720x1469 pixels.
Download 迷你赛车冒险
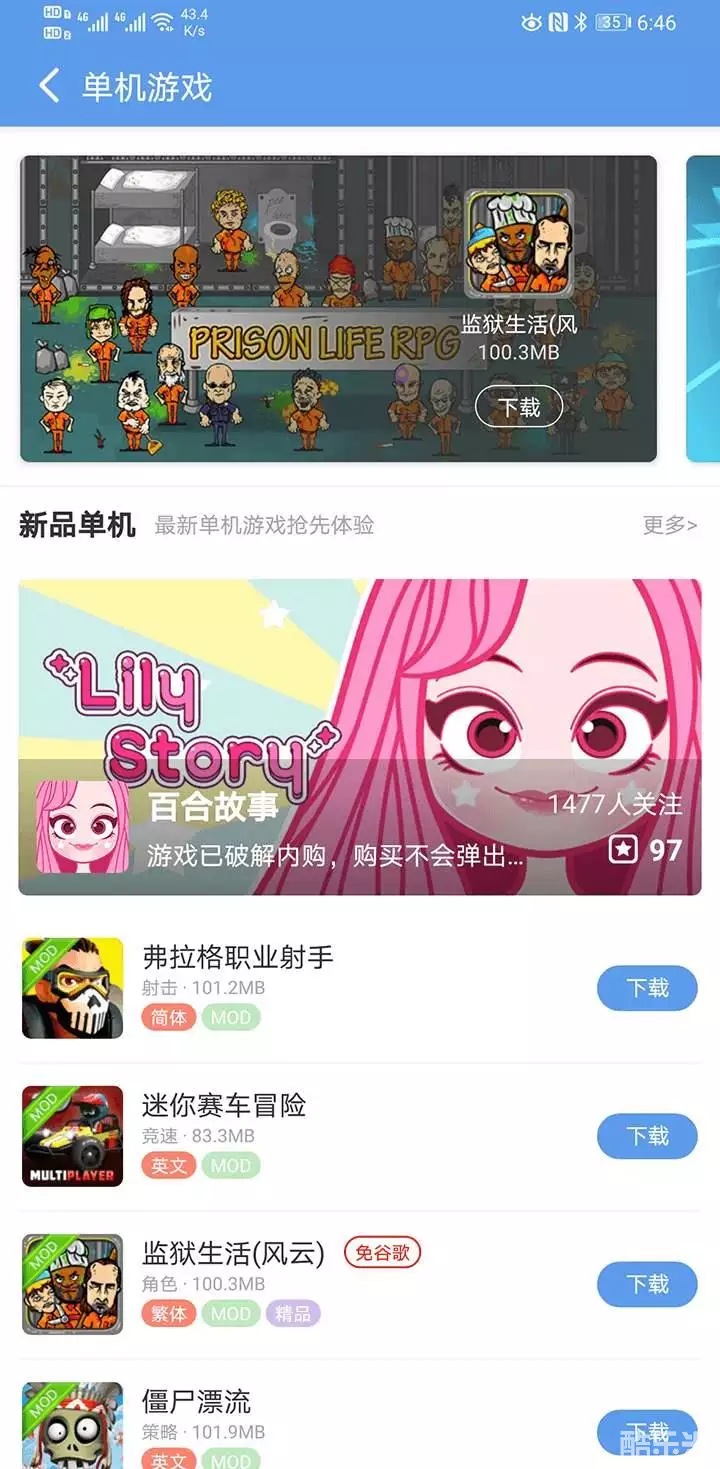647,1136
